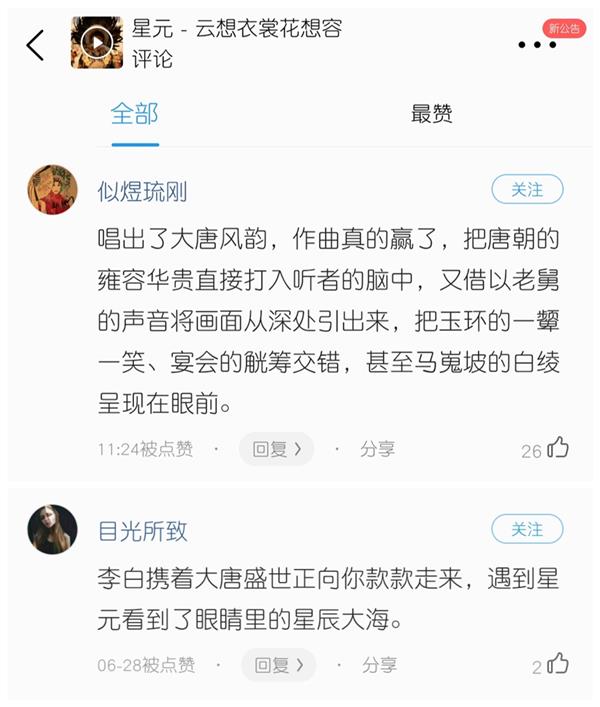Open 目光所致's profile avatar
The height and width of the screenshot is (707, 600).
point(52,529)
